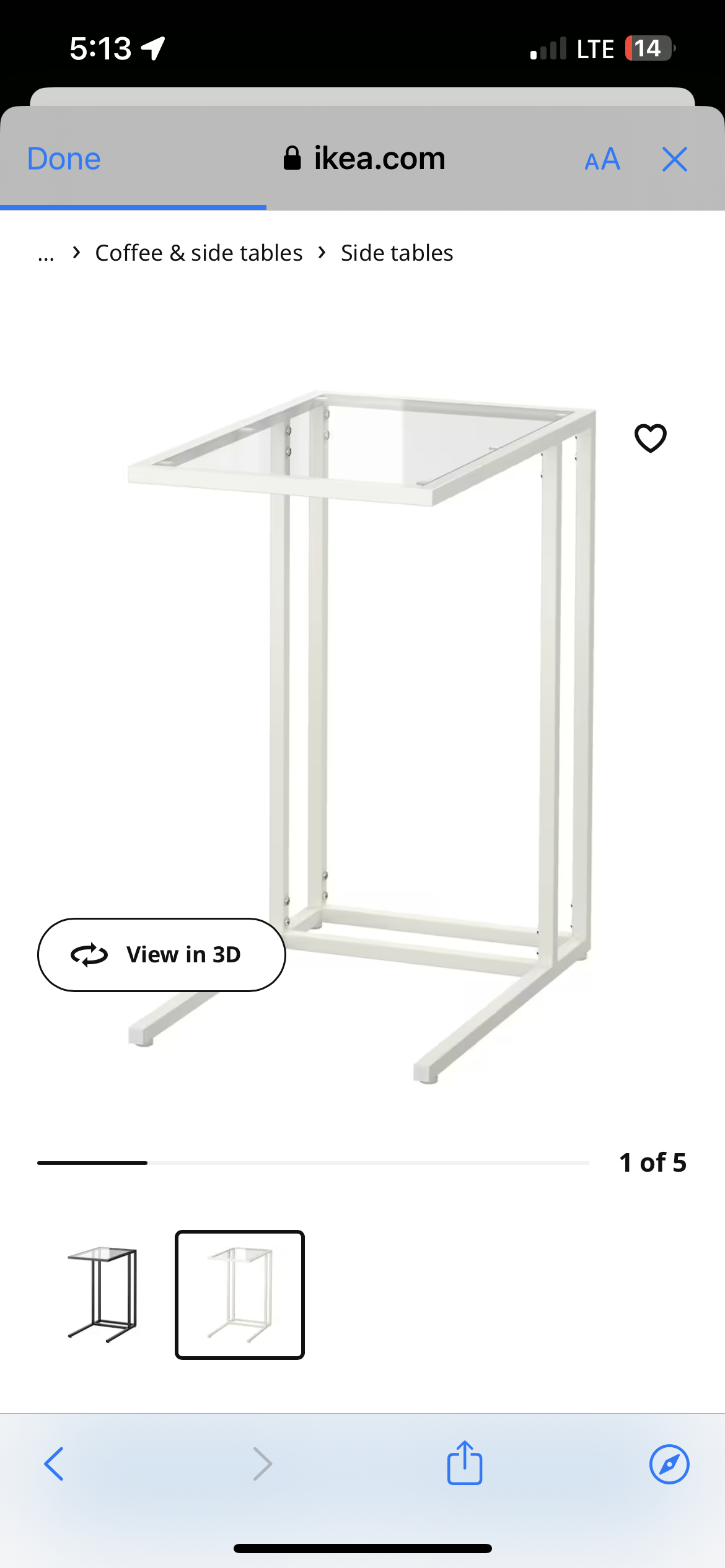The width and height of the screenshot is (725, 1568).
Task: Stop loading with the X button
Action: (674, 159)
